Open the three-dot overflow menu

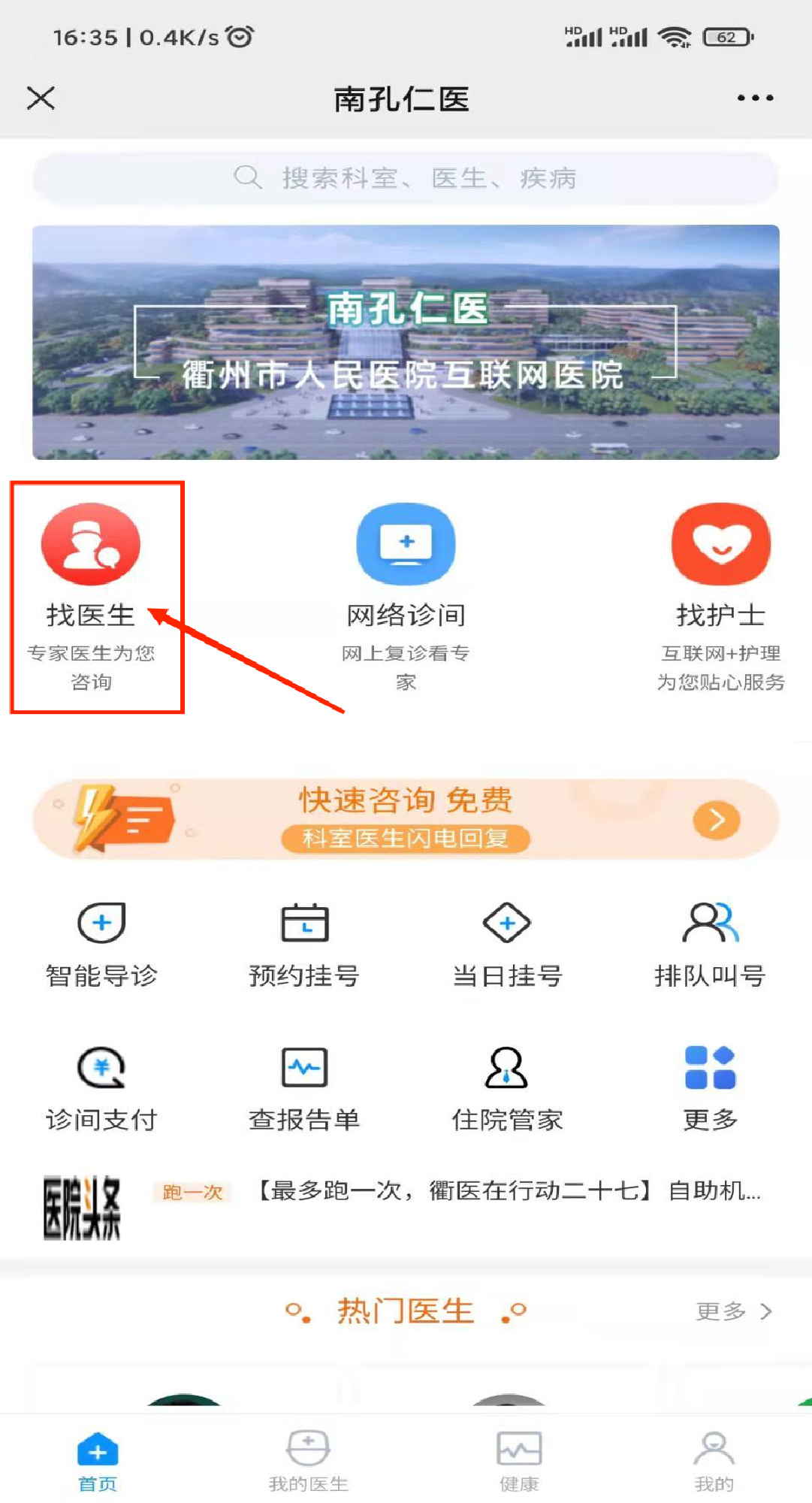(754, 98)
